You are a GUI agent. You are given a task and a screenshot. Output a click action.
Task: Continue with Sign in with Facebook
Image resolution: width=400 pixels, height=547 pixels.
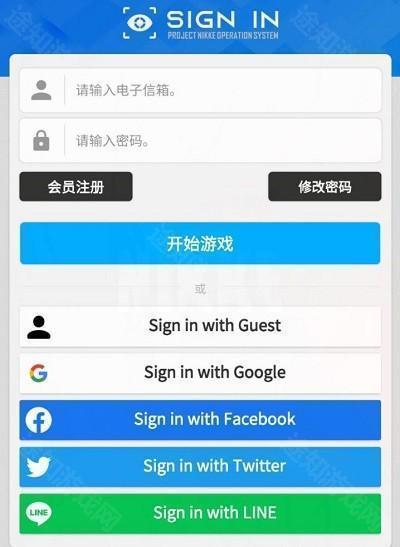tap(200, 420)
